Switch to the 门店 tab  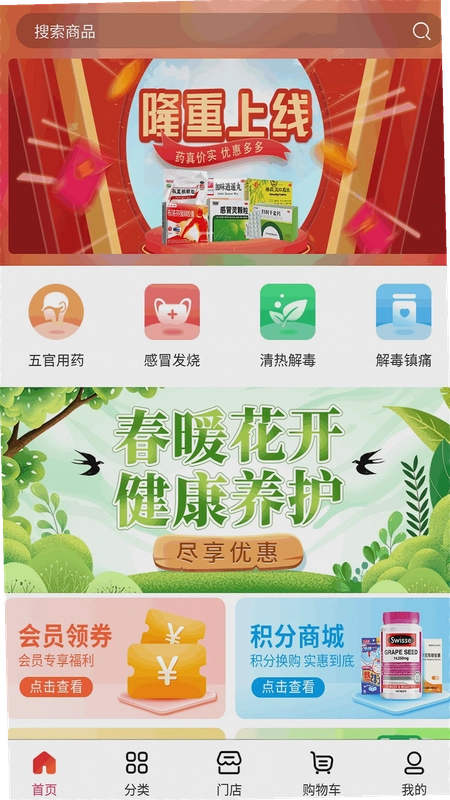(229, 772)
